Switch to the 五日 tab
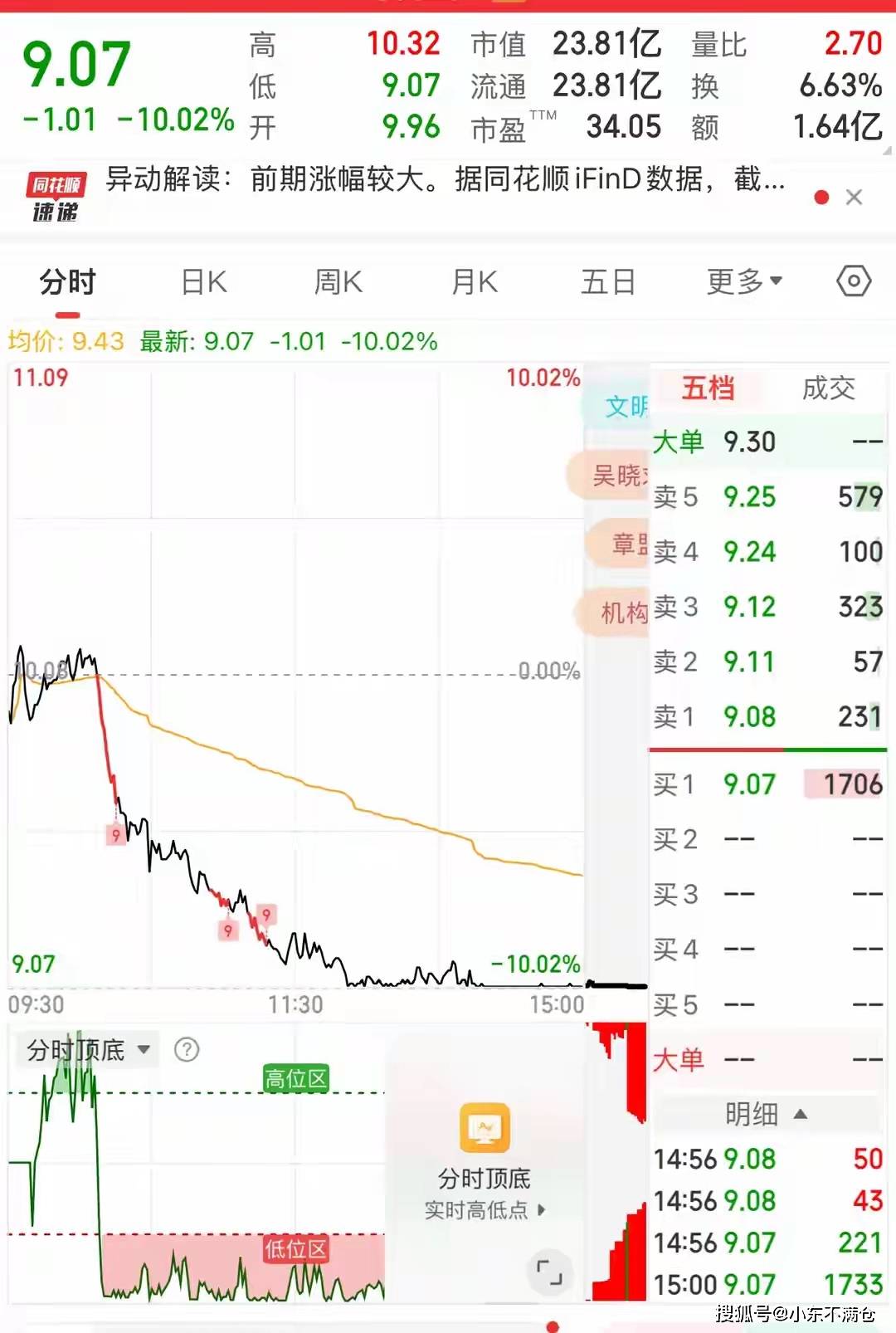The image size is (896, 1333). tap(608, 282)
